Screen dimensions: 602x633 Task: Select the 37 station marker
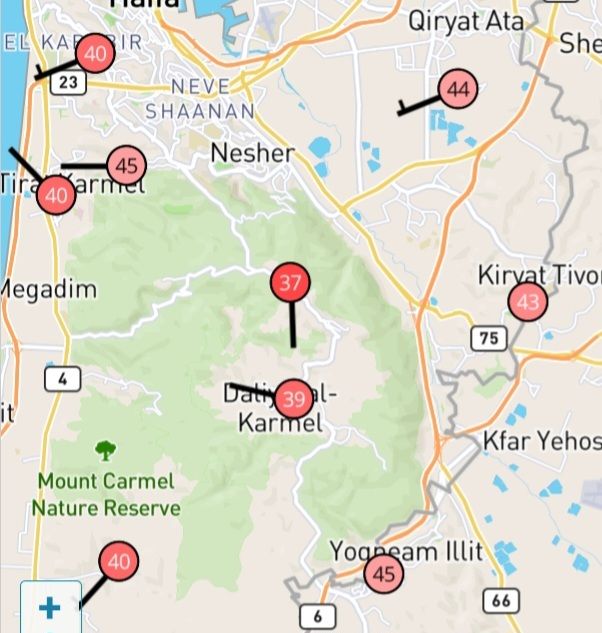tap(290, 283)
